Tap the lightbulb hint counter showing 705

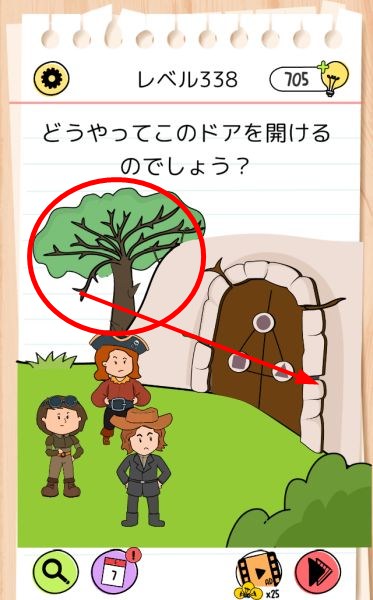(x=309, y=79)
